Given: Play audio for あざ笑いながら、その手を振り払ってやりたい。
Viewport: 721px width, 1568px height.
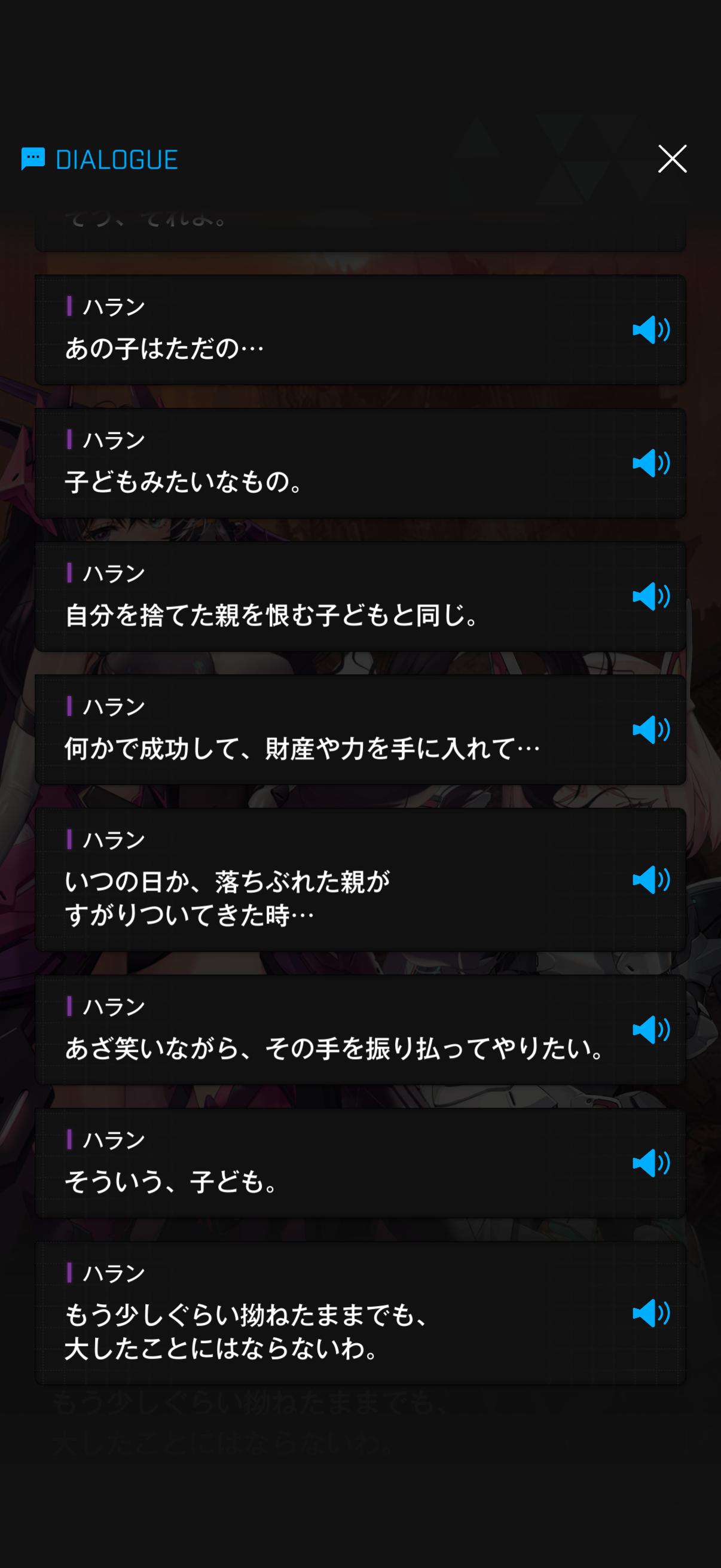Looking at the screenshot, I should pos(650,1029).
